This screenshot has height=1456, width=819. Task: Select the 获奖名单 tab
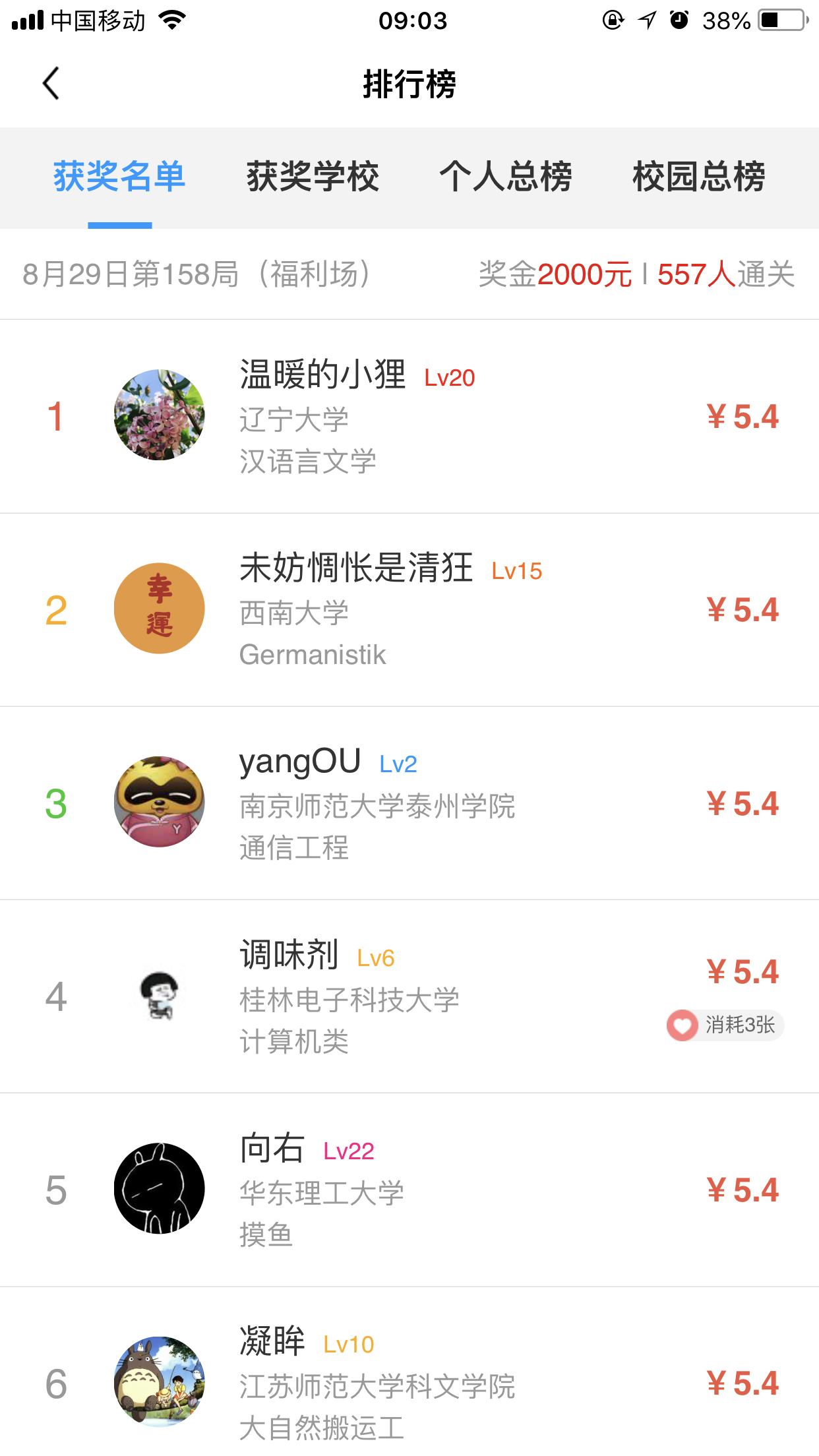(x=119, y=177)
